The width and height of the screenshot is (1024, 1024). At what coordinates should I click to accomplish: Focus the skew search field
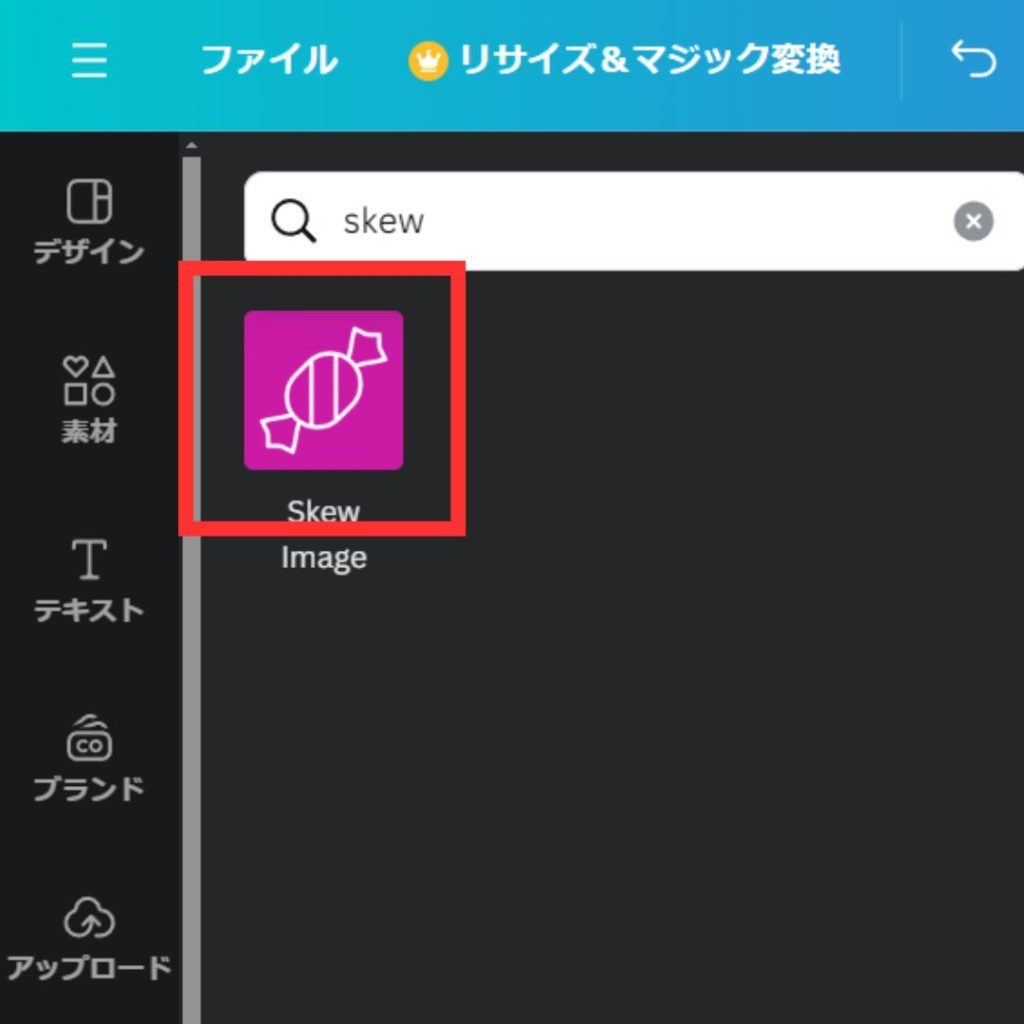(620, 221)
